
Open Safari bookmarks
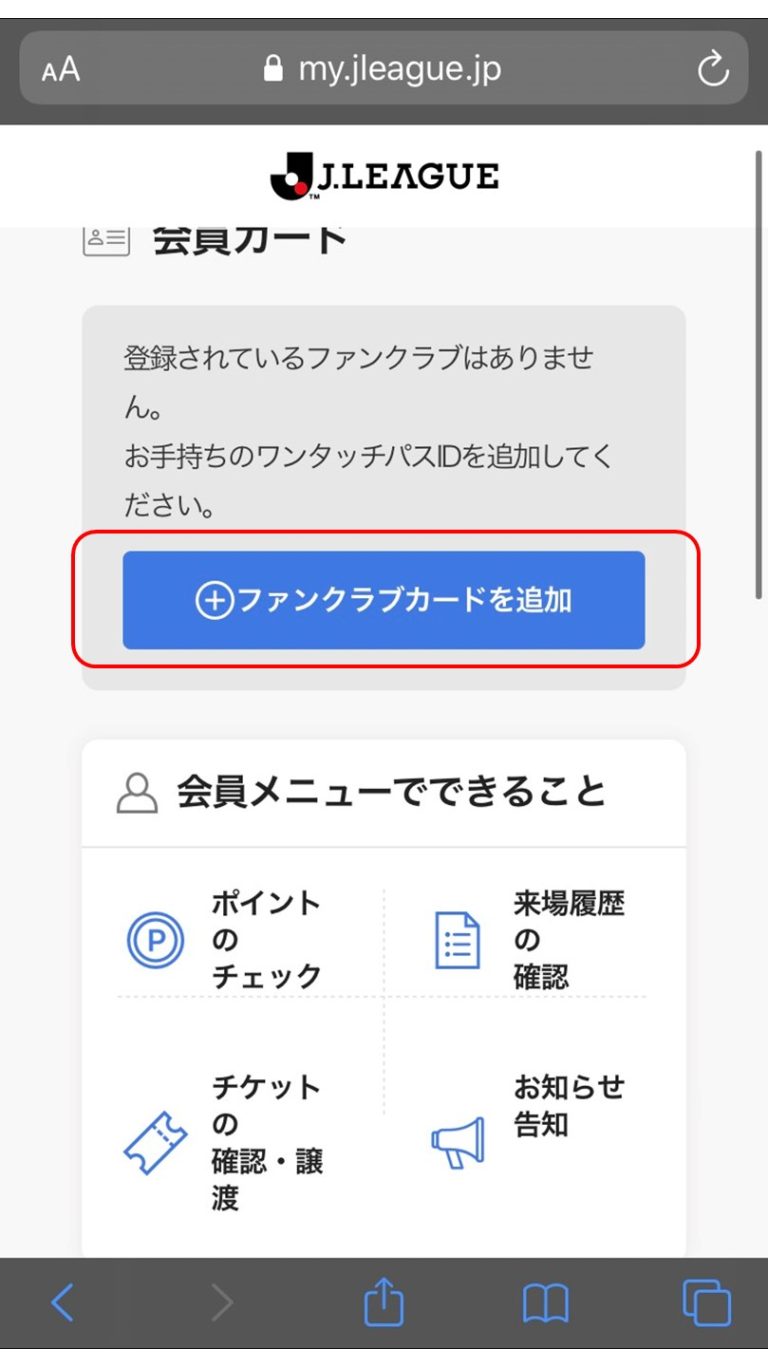point(545,1303)
